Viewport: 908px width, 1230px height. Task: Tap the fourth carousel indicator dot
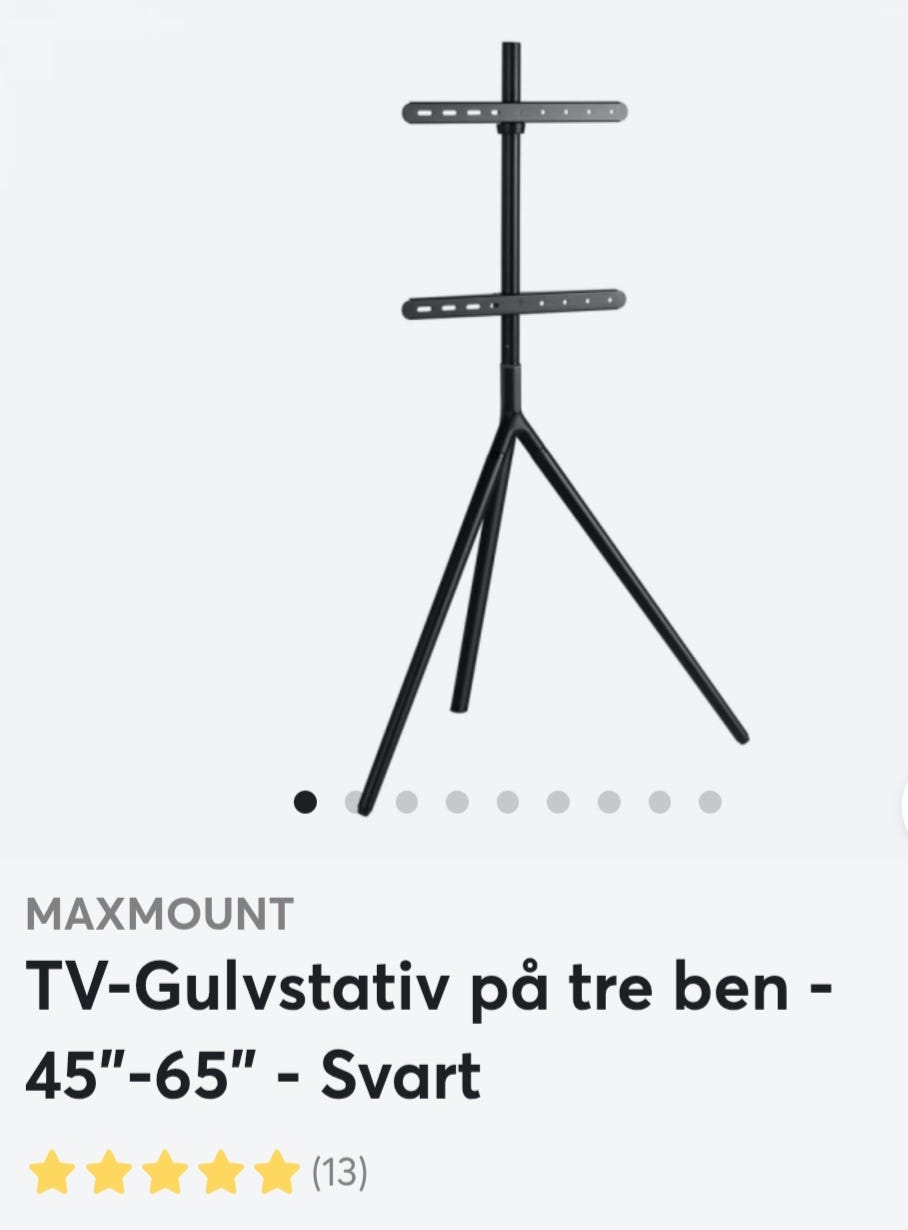click(x=456, y=800)
